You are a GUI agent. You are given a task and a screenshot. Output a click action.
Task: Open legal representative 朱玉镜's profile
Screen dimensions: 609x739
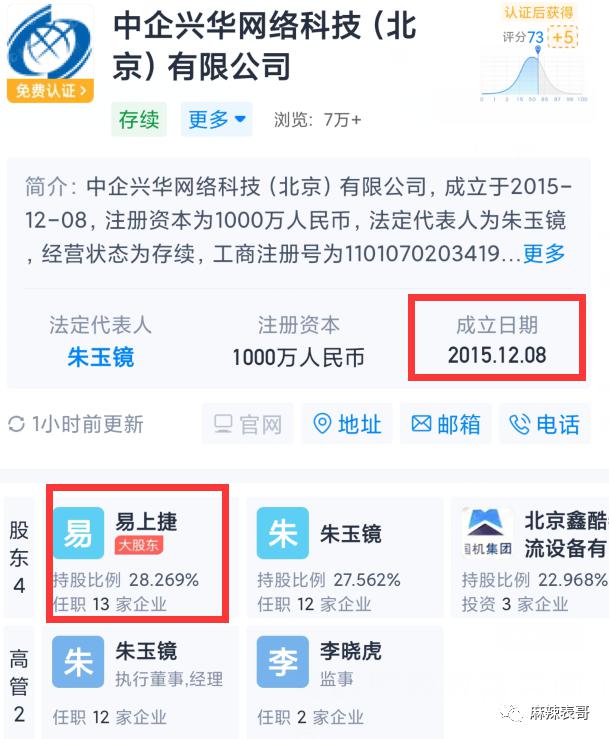(x=101, y=356)
